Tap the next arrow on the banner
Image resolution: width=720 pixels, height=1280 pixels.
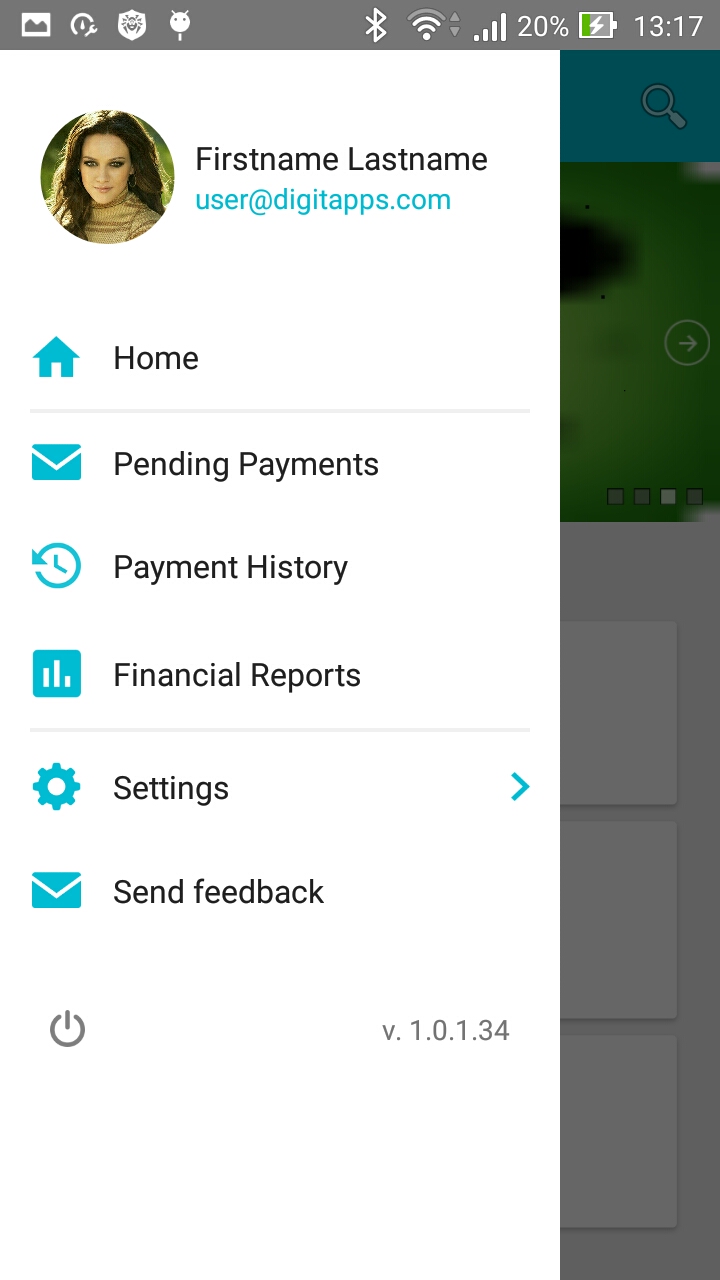(x=687, y=344)
